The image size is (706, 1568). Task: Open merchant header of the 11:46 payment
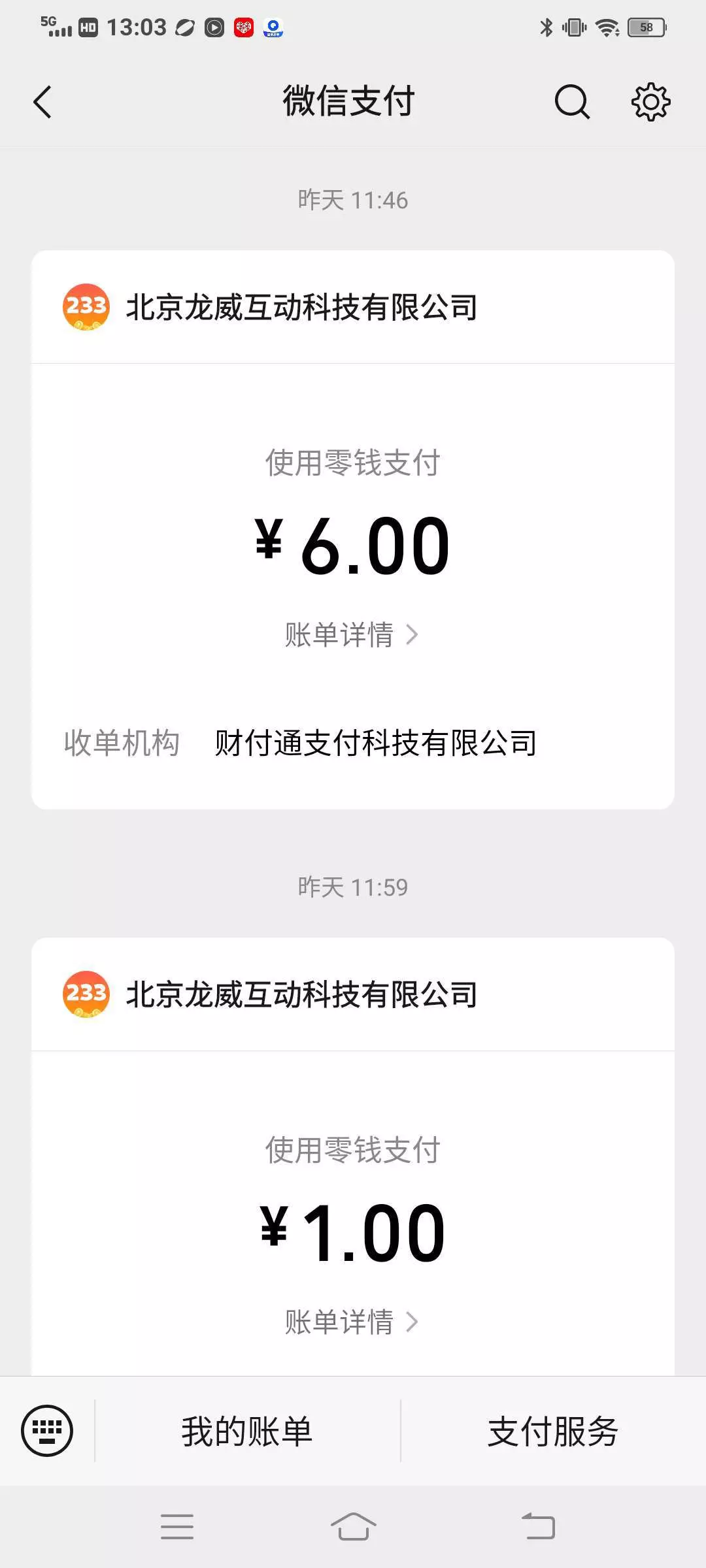[301, 307]
